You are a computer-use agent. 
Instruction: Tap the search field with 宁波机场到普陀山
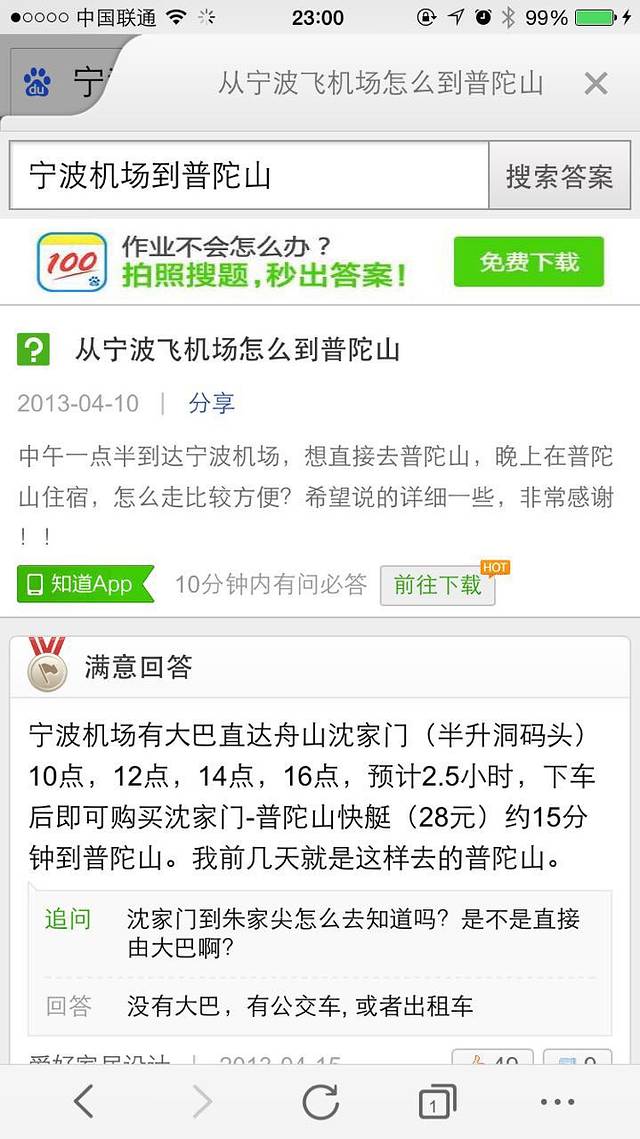[x=250, y=176]
